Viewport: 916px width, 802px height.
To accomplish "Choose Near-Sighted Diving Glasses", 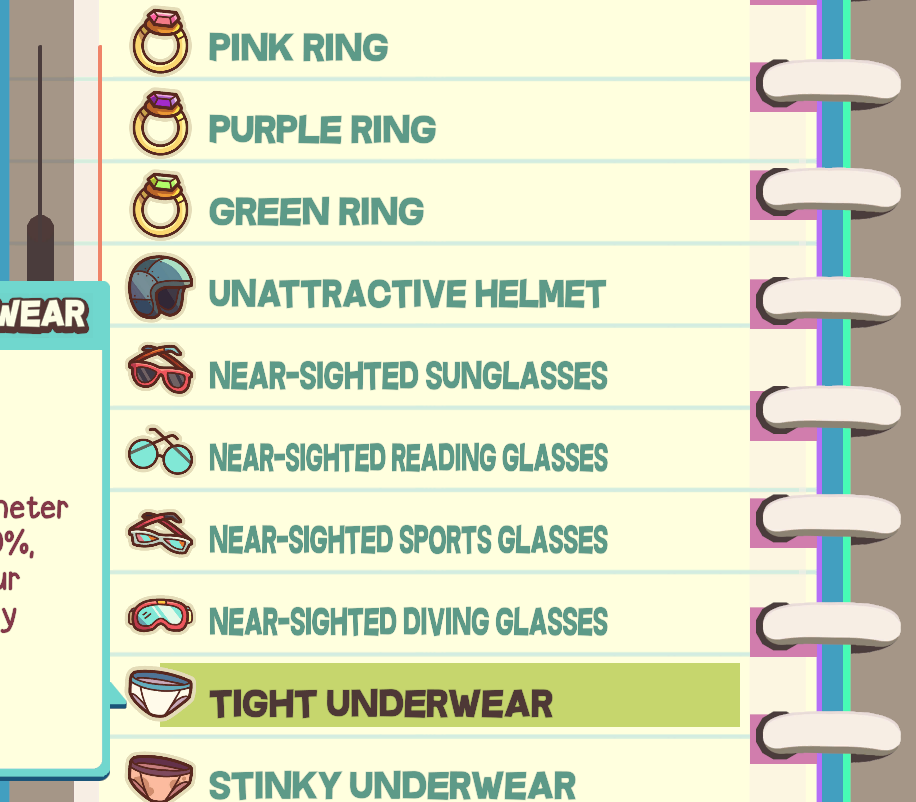I will (x=408, y=622).
